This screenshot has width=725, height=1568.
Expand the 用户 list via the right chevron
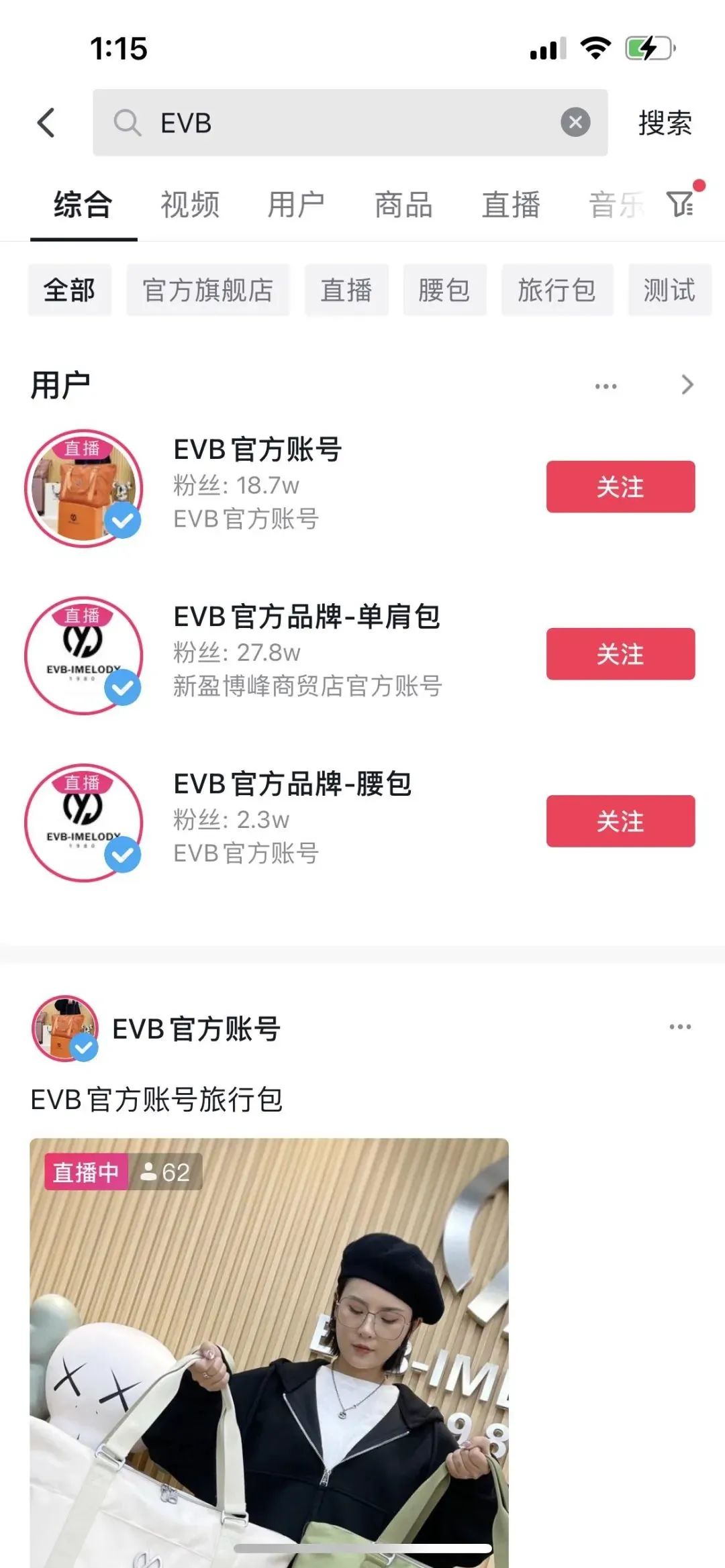tap(686, 385)
